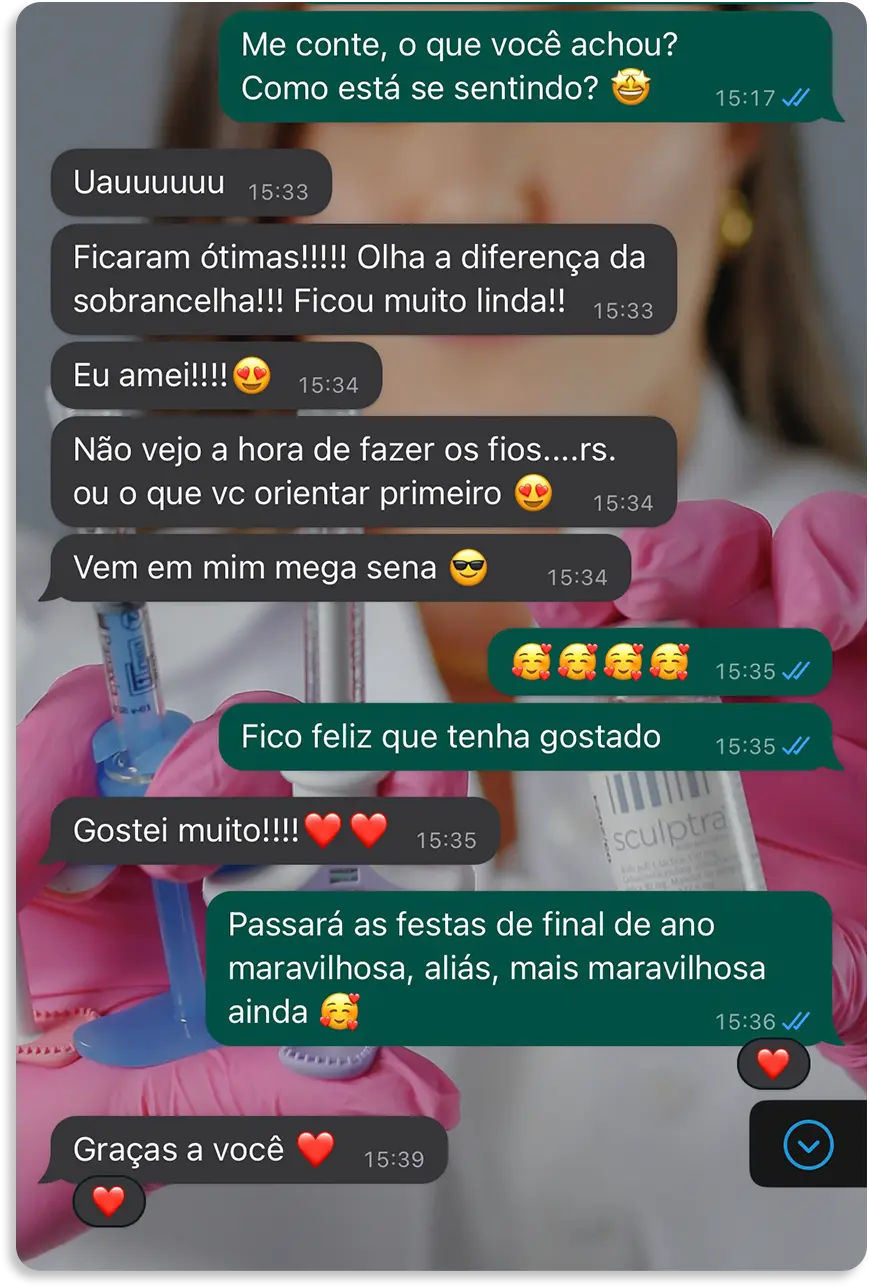Viewport: 869px width, 1287px height.
Task: Jump to the latest messages with the down-arrow button
Action: pos(808,1144)
